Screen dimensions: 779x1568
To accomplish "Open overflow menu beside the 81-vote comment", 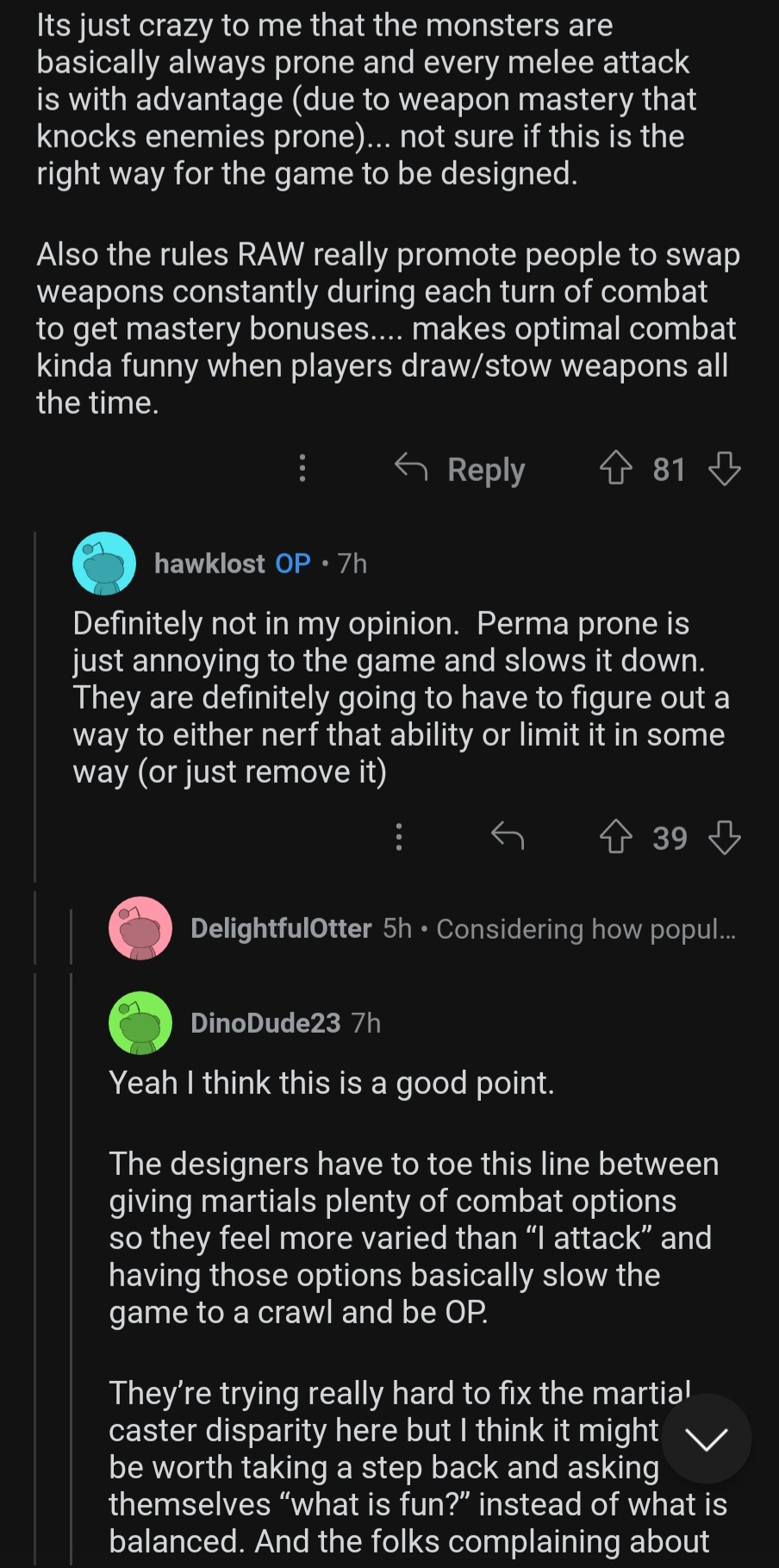I will pos(302,468).
